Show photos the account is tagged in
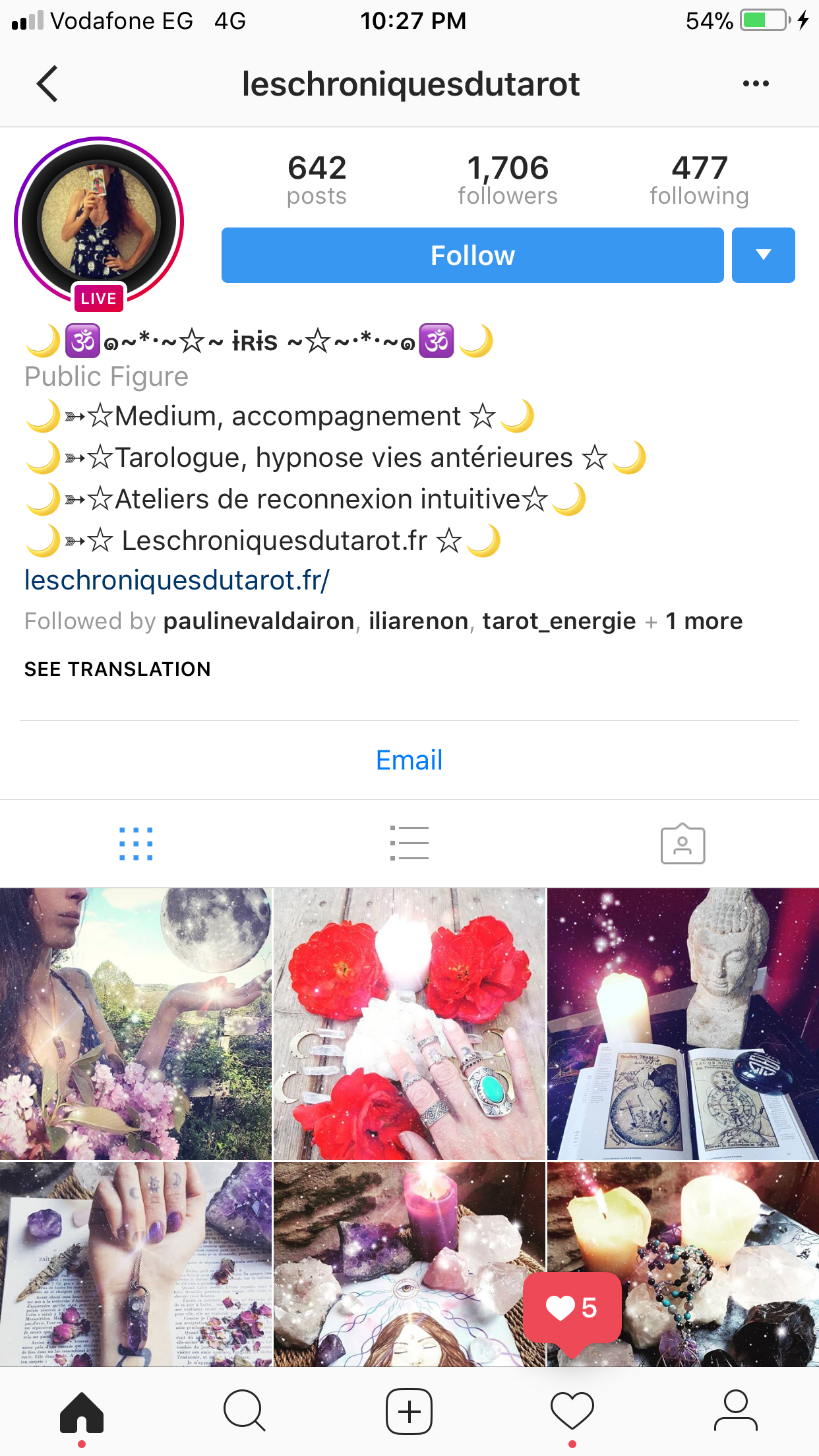Screen dimensions: 819x1456 [682, 844]
